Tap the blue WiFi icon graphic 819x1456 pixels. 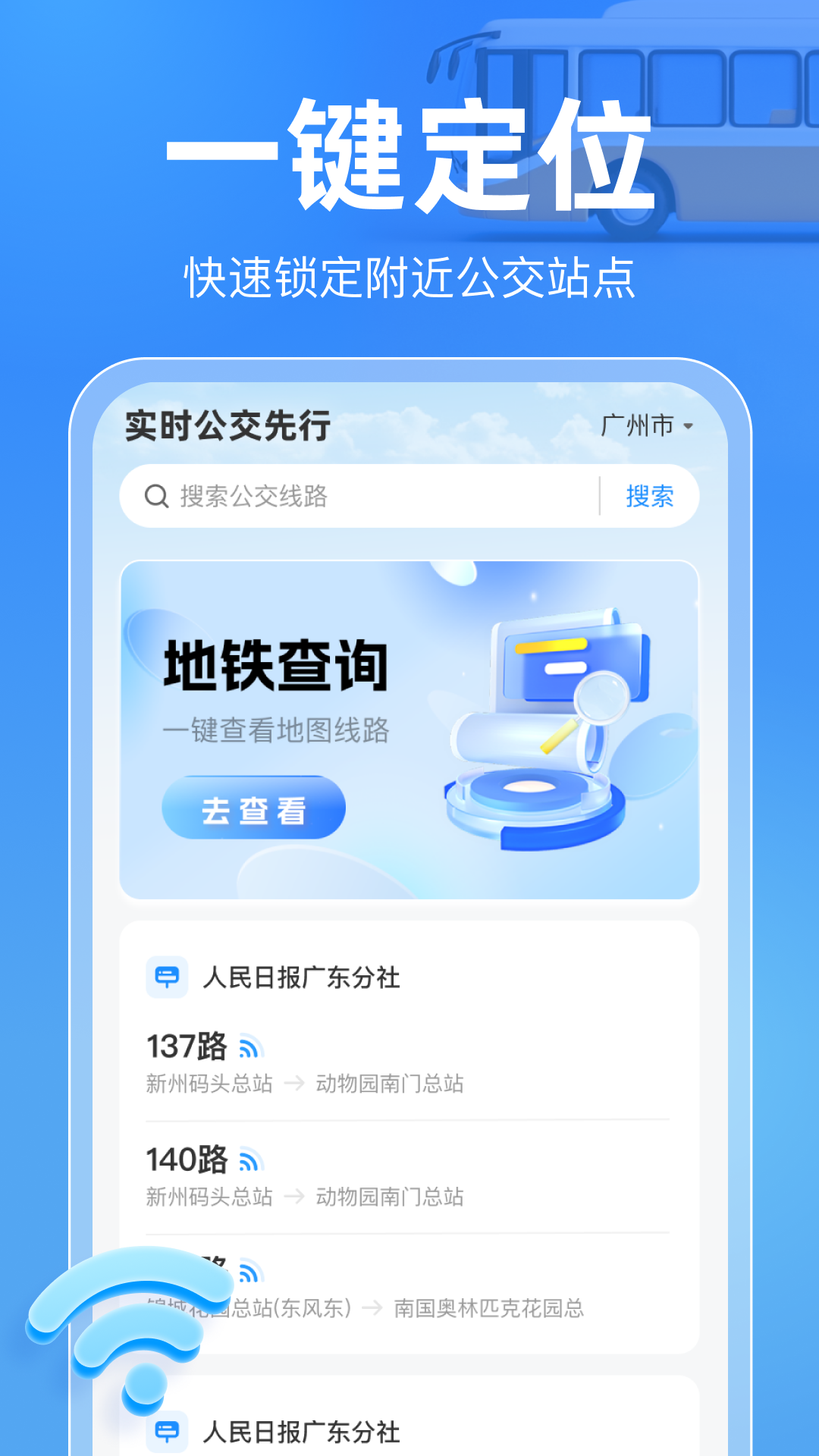[133, 1327]
